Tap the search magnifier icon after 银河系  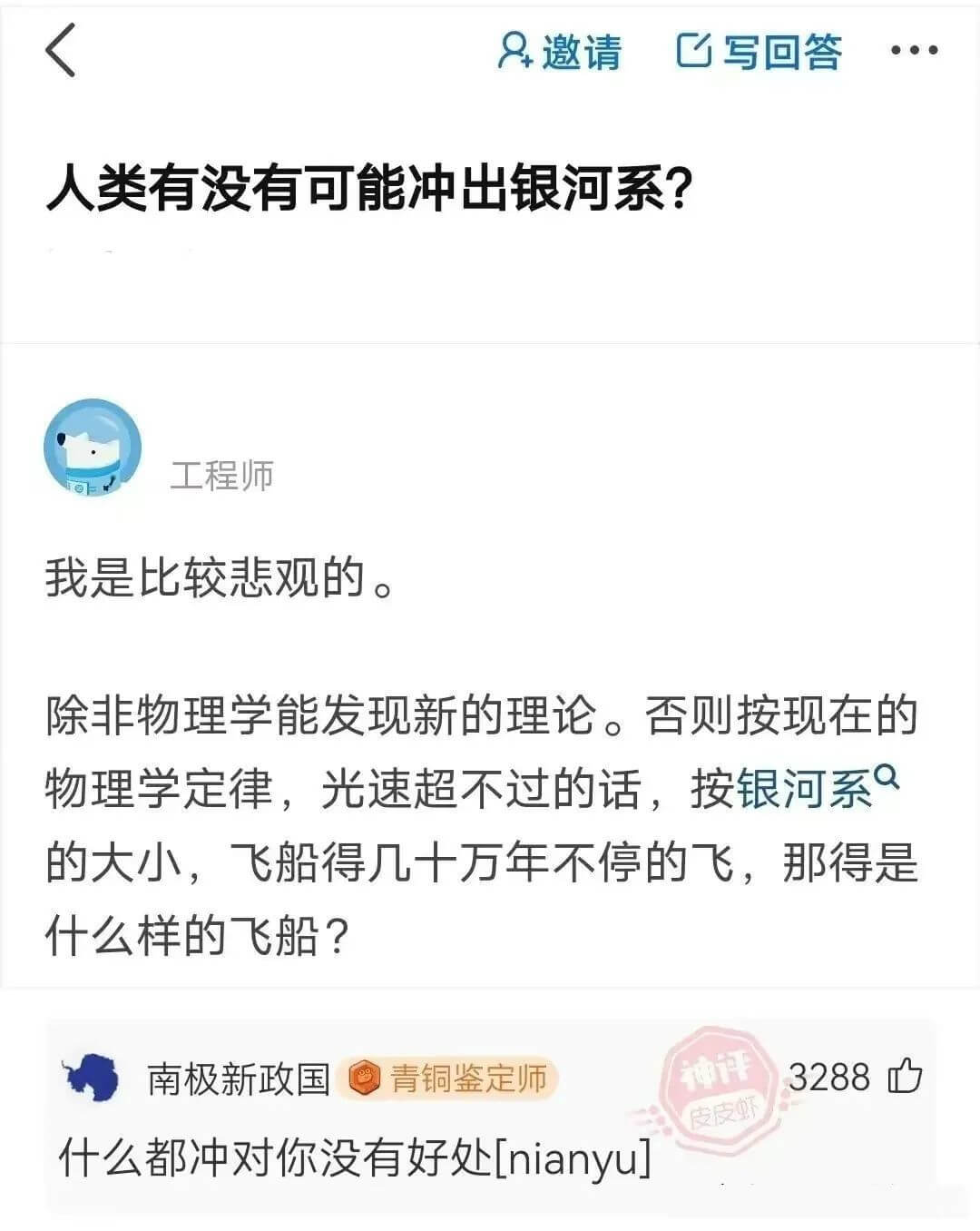[886, 776]
